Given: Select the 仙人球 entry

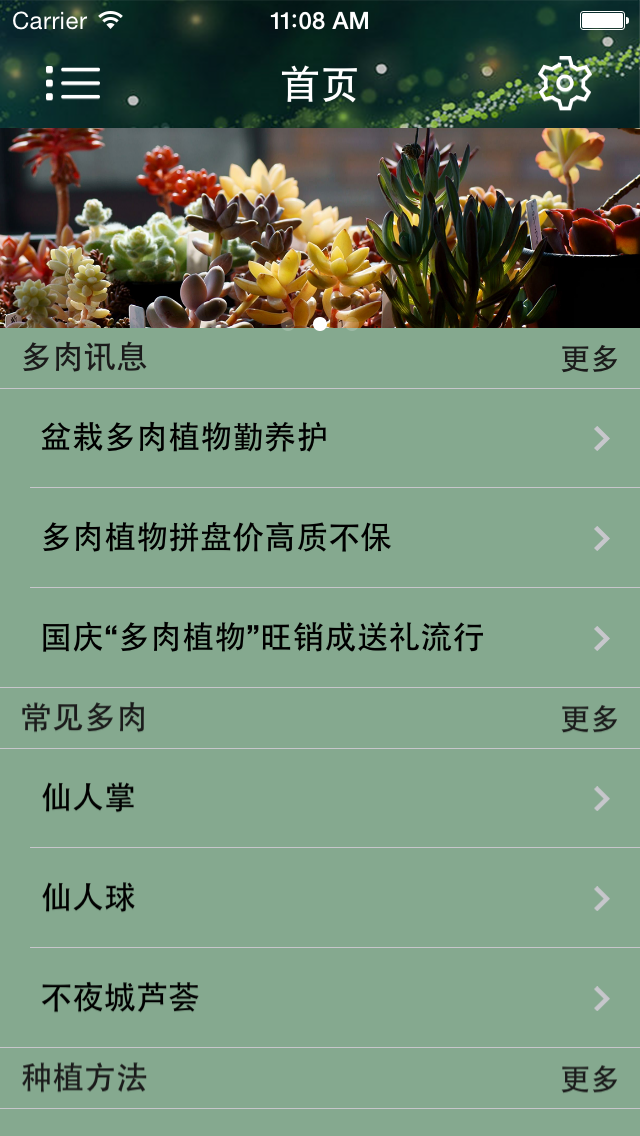Looking at the screenshot, I should click(x=320, y=898).
